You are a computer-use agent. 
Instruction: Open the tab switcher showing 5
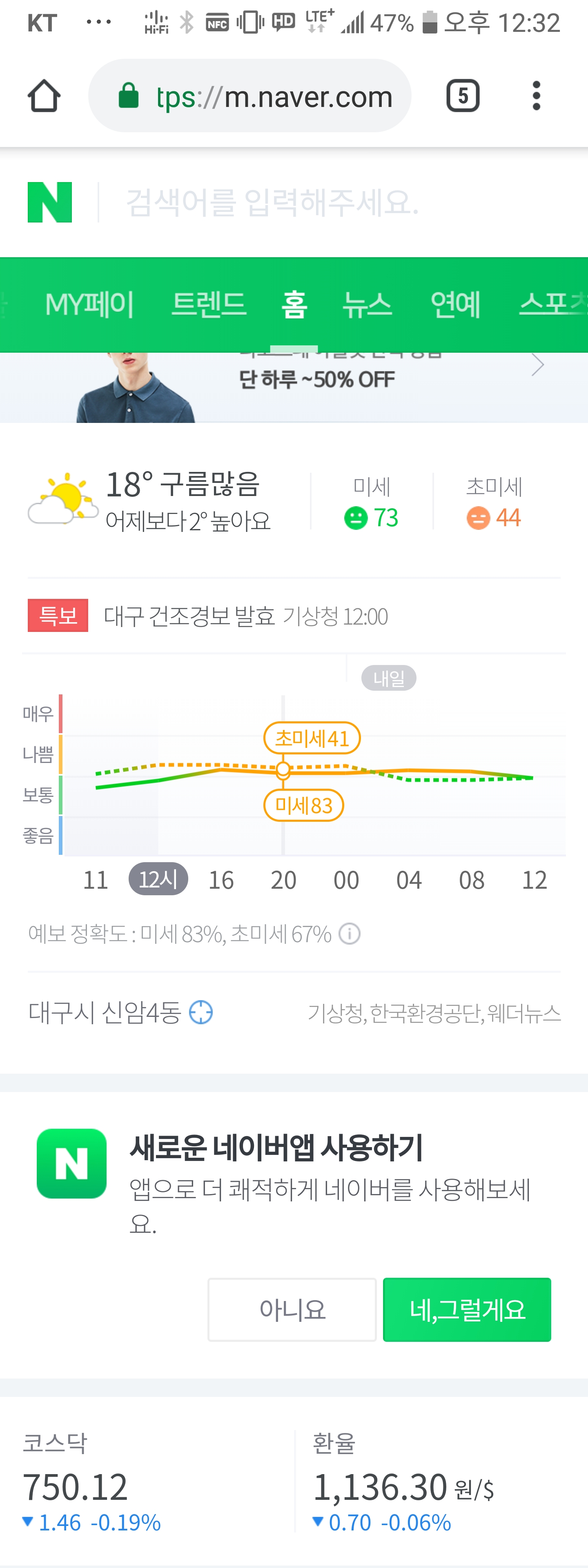tap(463, 96)
